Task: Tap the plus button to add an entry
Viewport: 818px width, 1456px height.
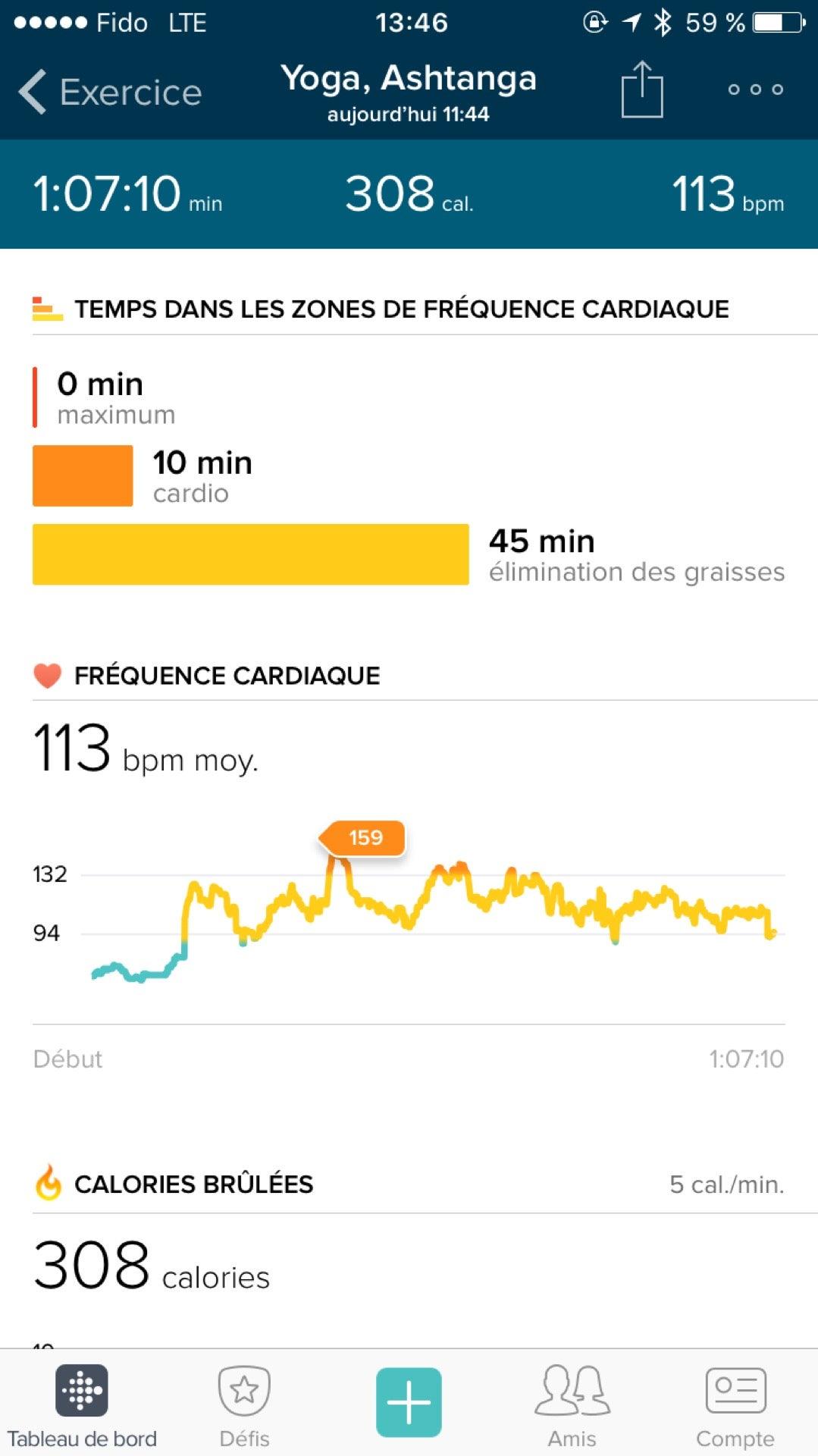Action: tap(409, 1401)
